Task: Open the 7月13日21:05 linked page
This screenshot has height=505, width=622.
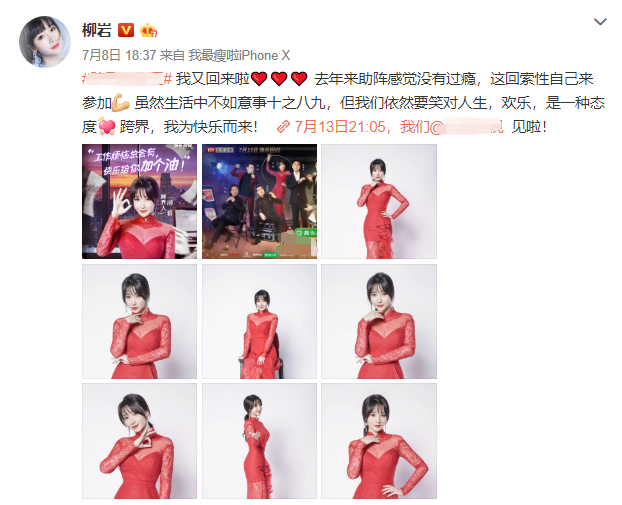Action: click(334, 127)
